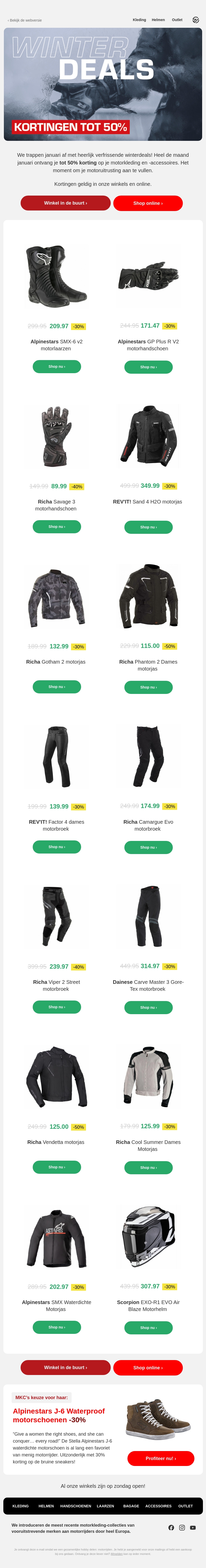
Task: Open Shop nu for Richa Camargue Evo motorbroek
Action: coord(148,847)
